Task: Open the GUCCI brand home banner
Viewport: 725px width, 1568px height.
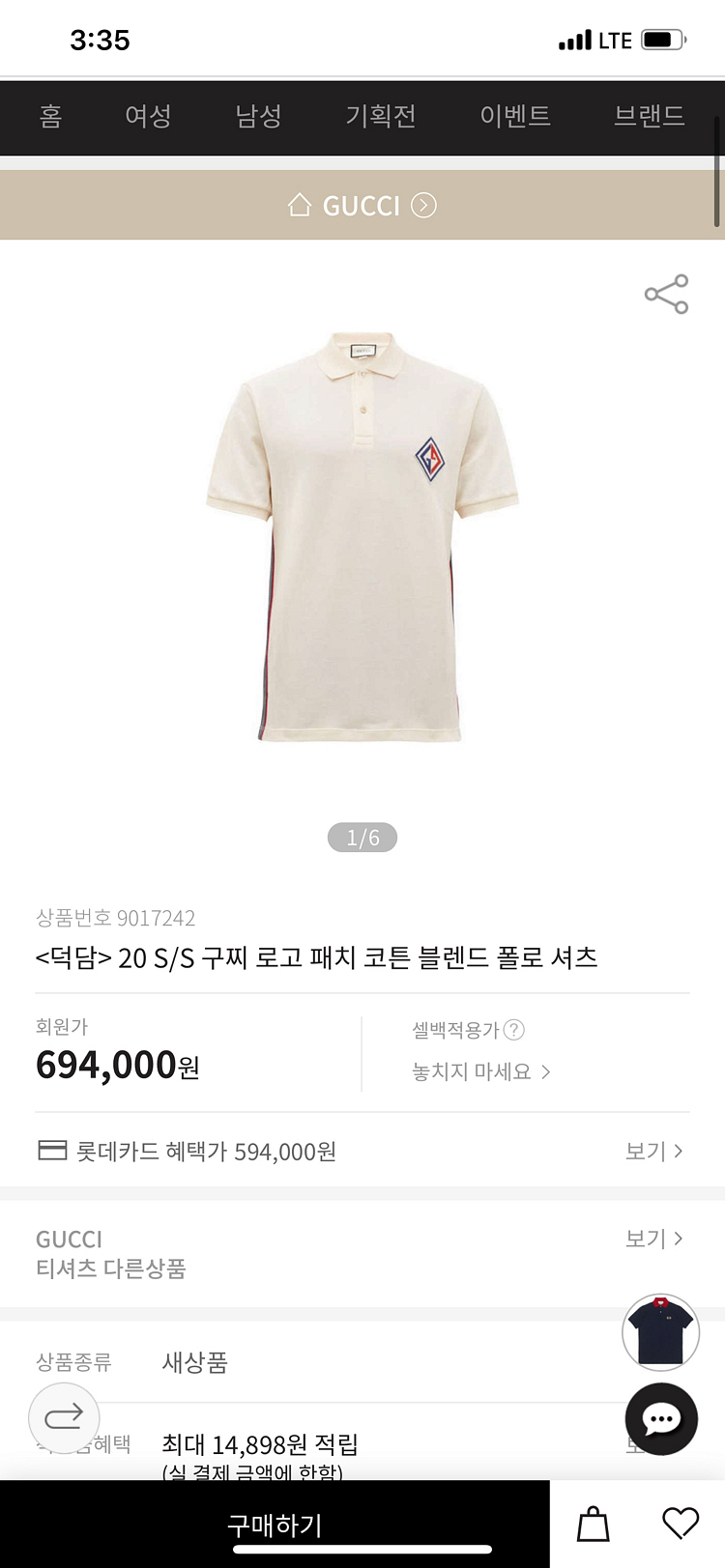Action: [x=362, y=206]
